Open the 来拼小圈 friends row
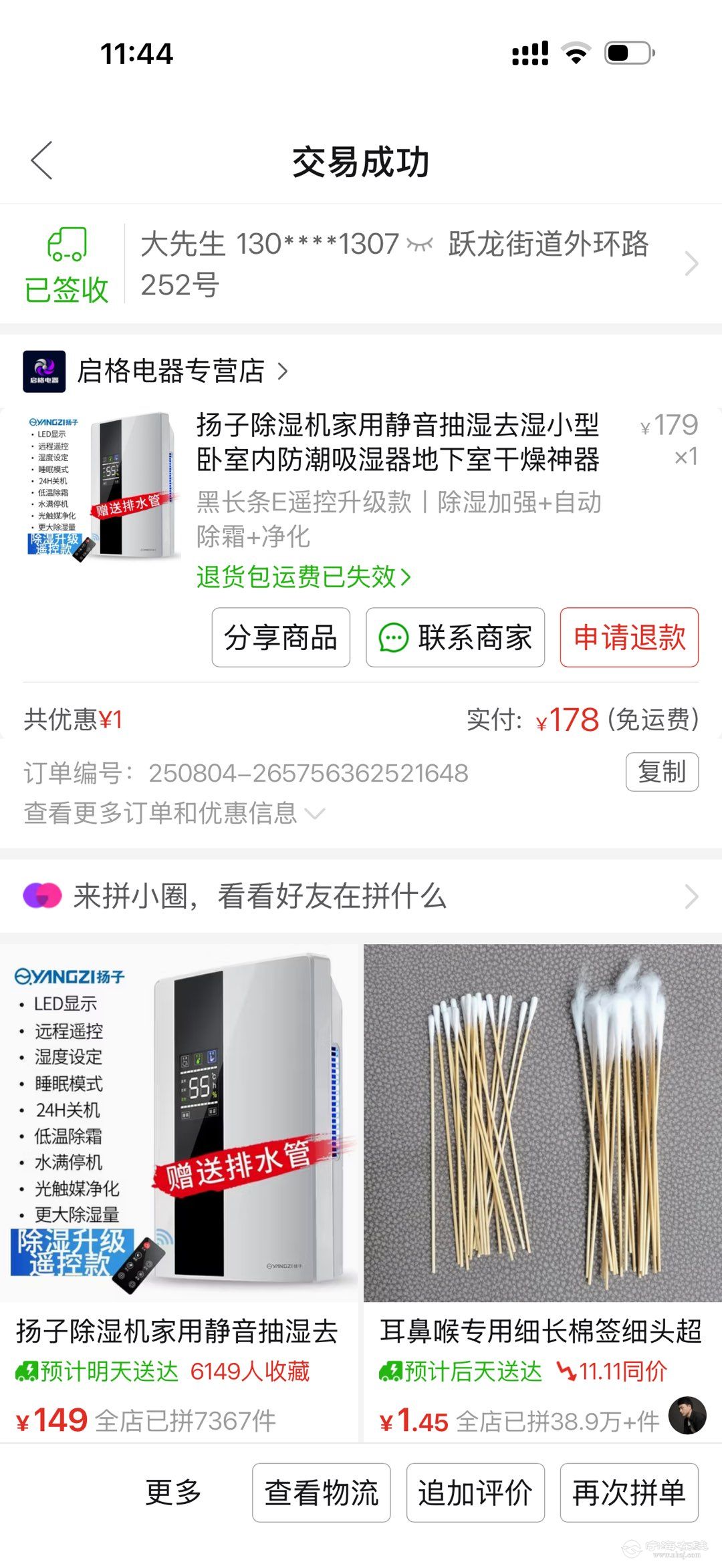722x1568 pixels. point(361,896)
